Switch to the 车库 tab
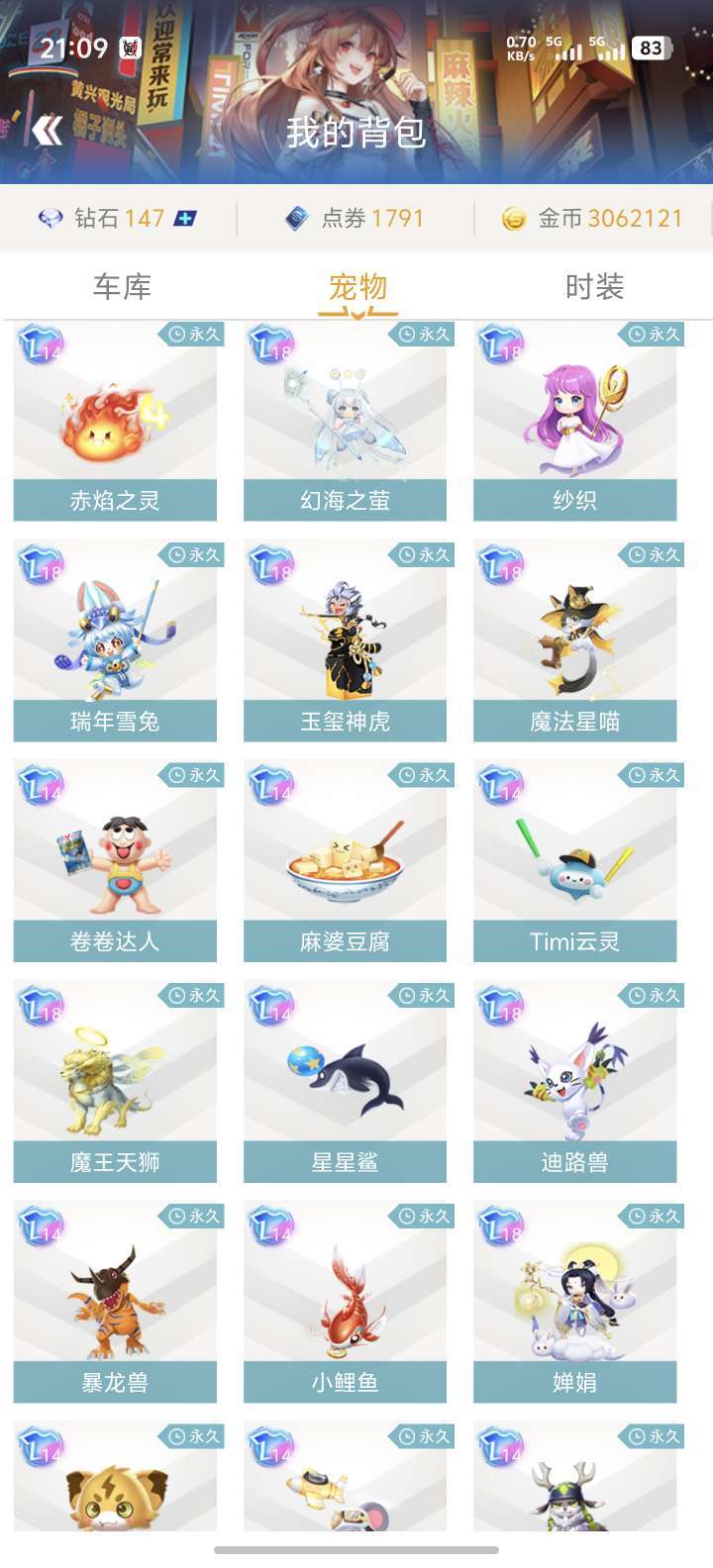The height and width of the screenshot is (1568, 713). [x=122, y=287]
